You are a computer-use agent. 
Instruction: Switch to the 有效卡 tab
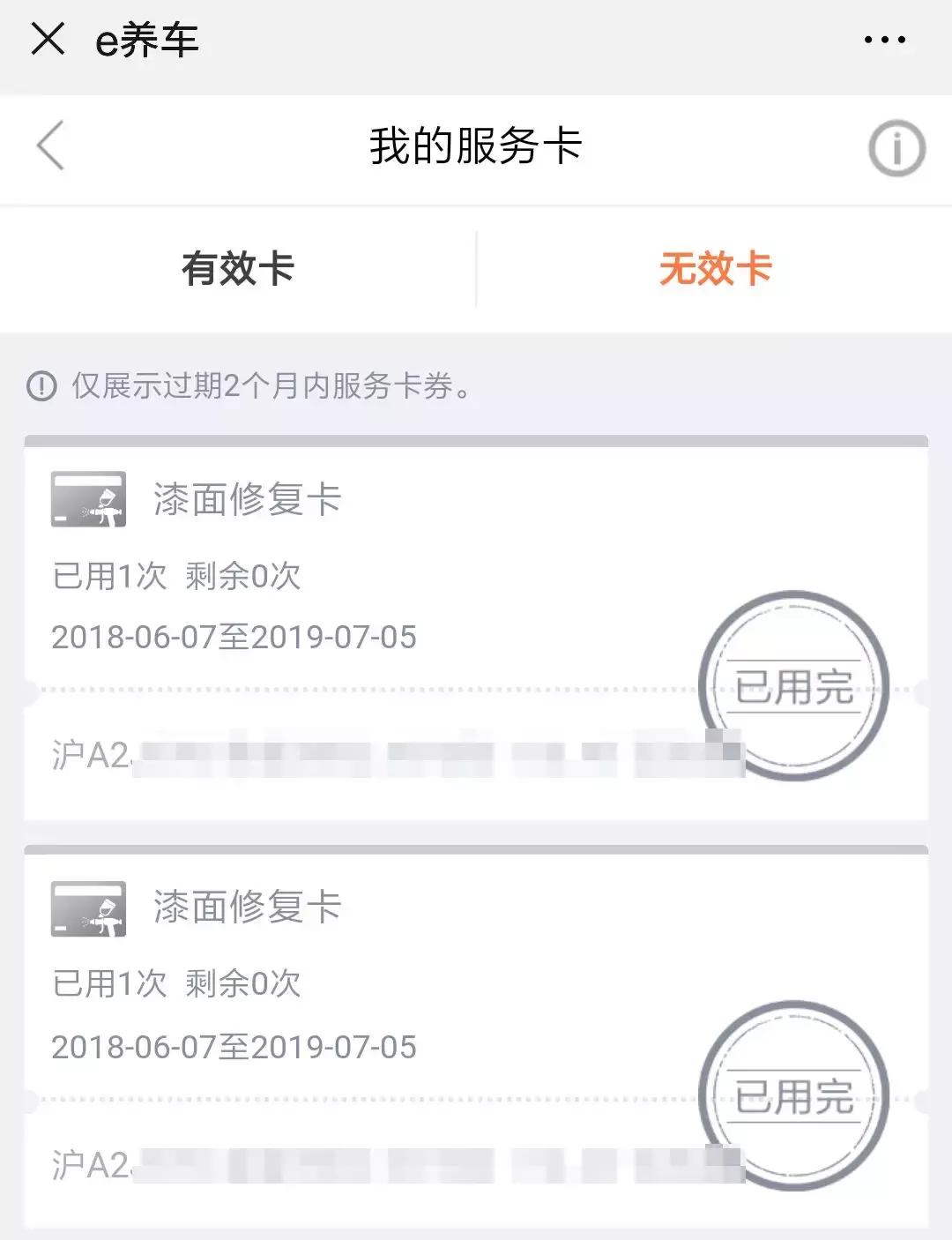[x=238, y=269]
